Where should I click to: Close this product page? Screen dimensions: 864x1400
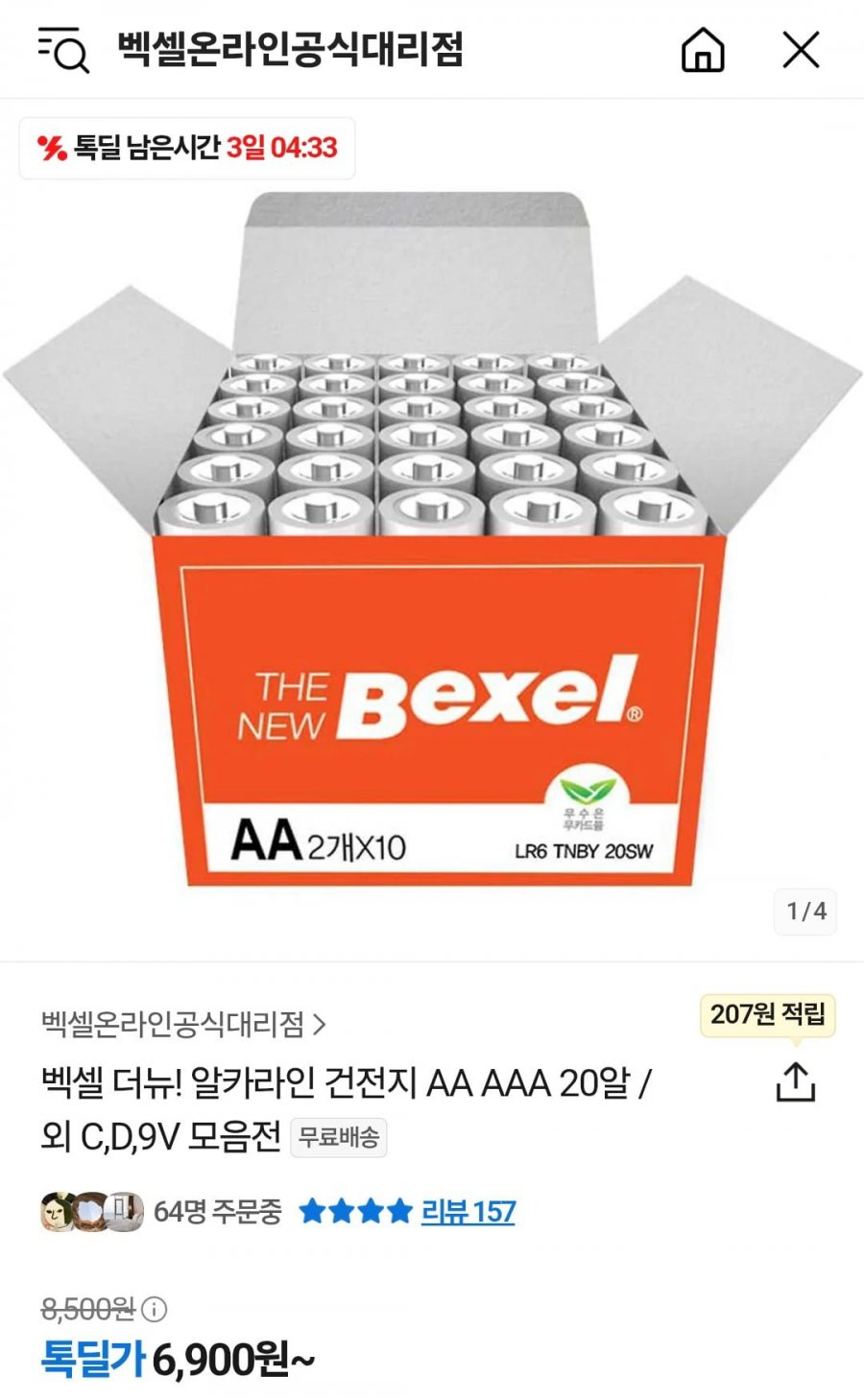click(x=801, y=50)
